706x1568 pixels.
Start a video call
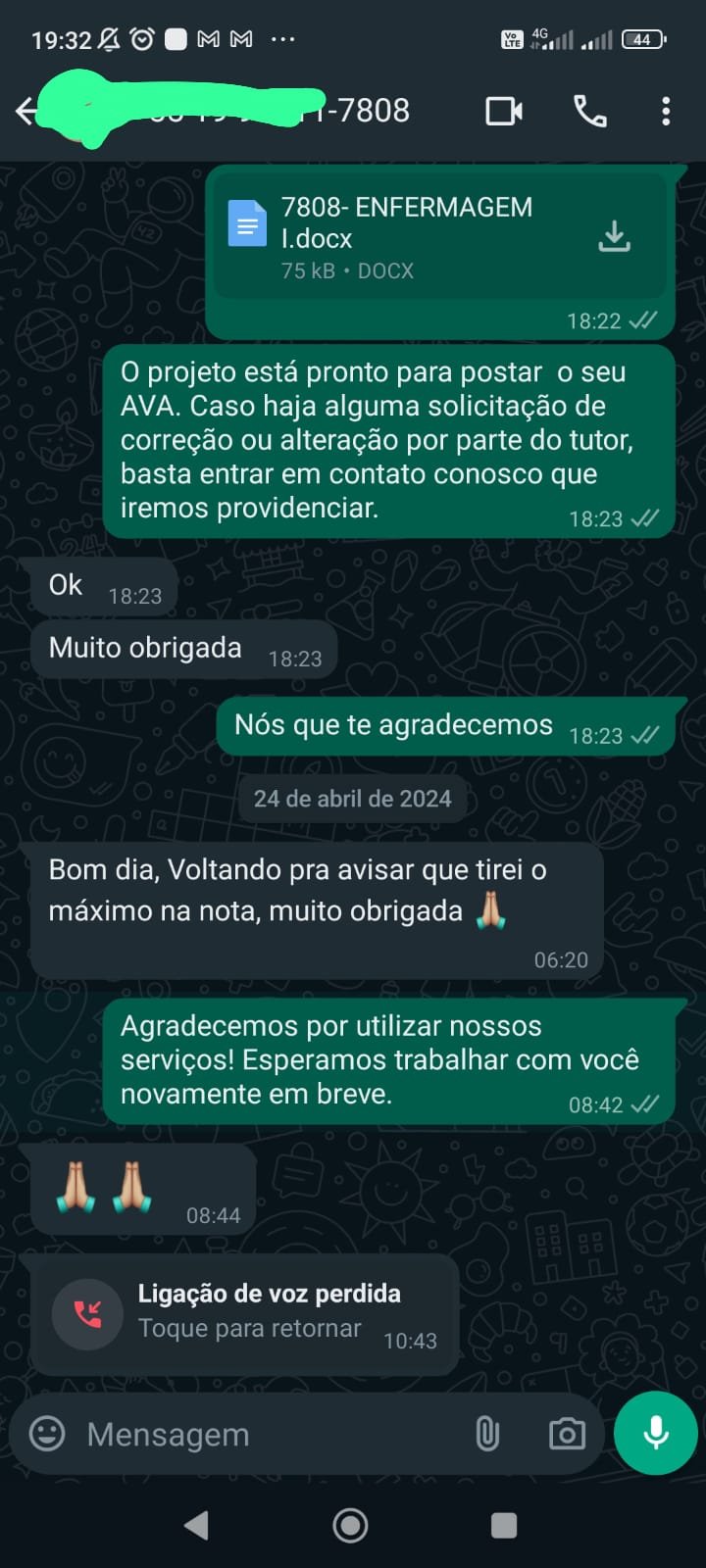[x=504, y=111]
